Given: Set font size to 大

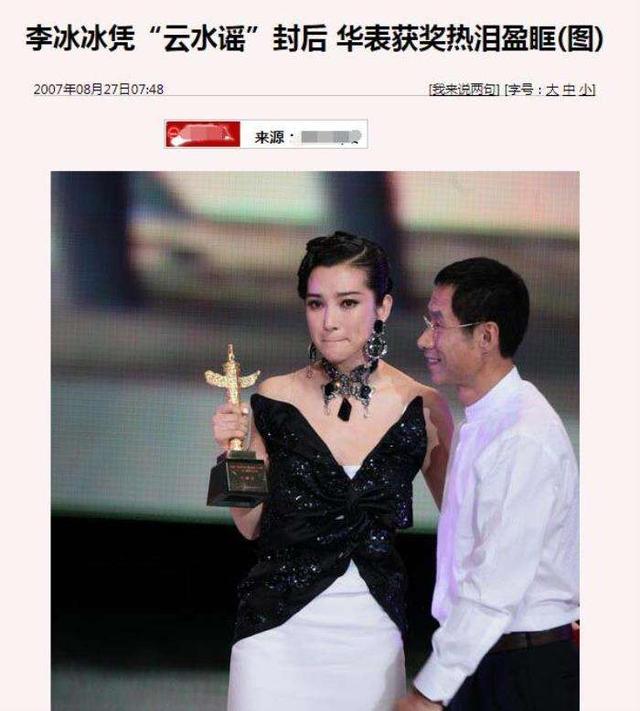Looking at the screenshot, I should point(551,90).
